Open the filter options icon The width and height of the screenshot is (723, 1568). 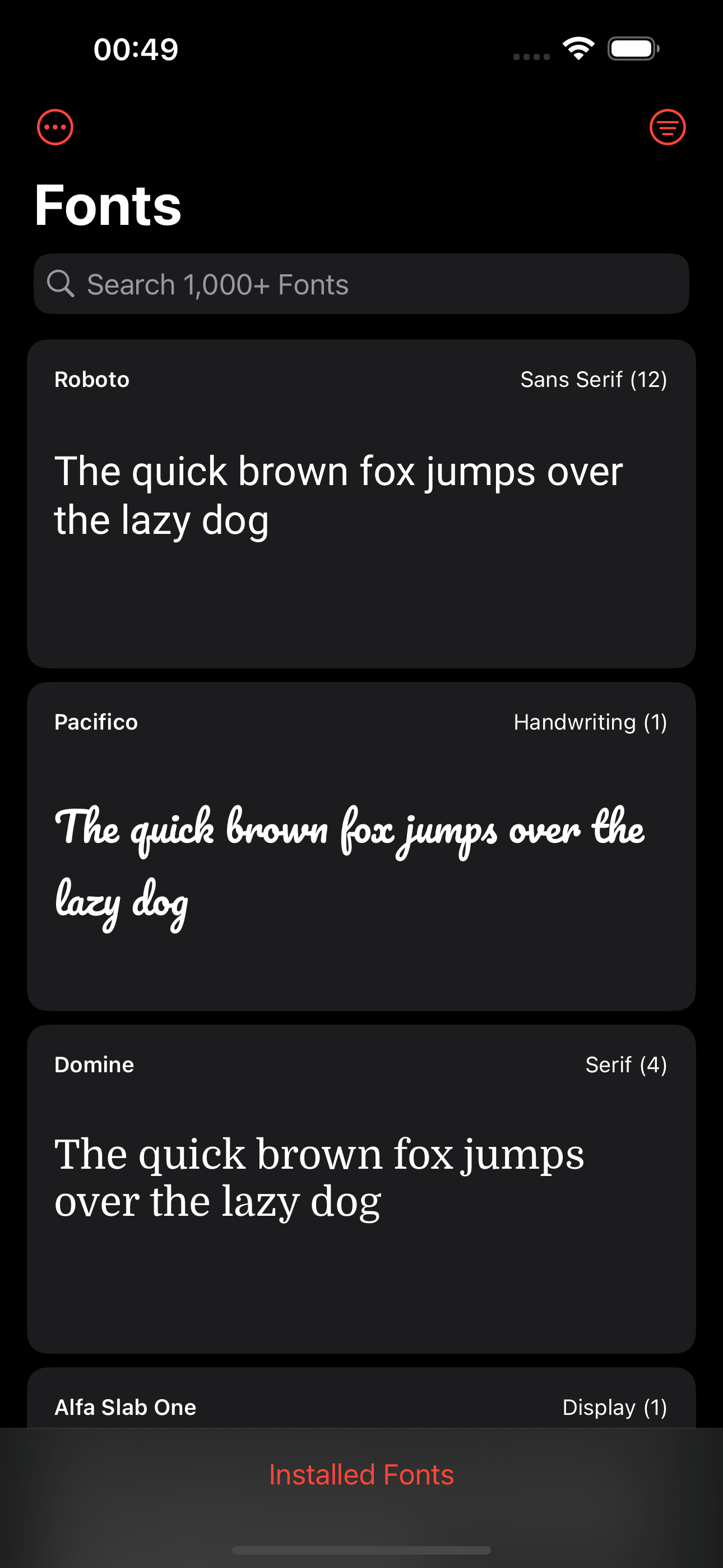[x=667, y=127]
